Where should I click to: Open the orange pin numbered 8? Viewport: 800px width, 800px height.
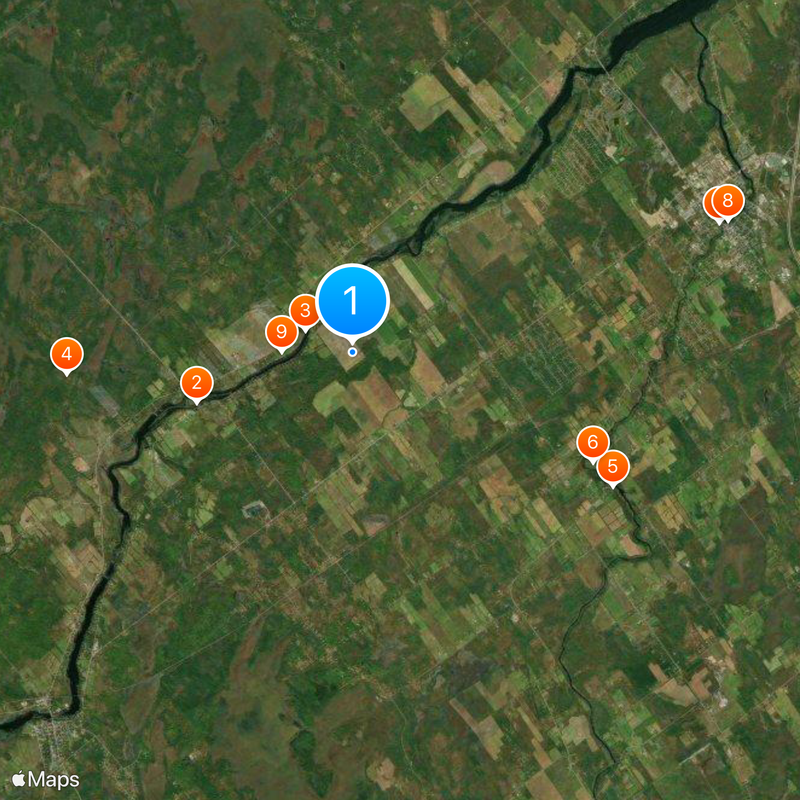[728, 201]
